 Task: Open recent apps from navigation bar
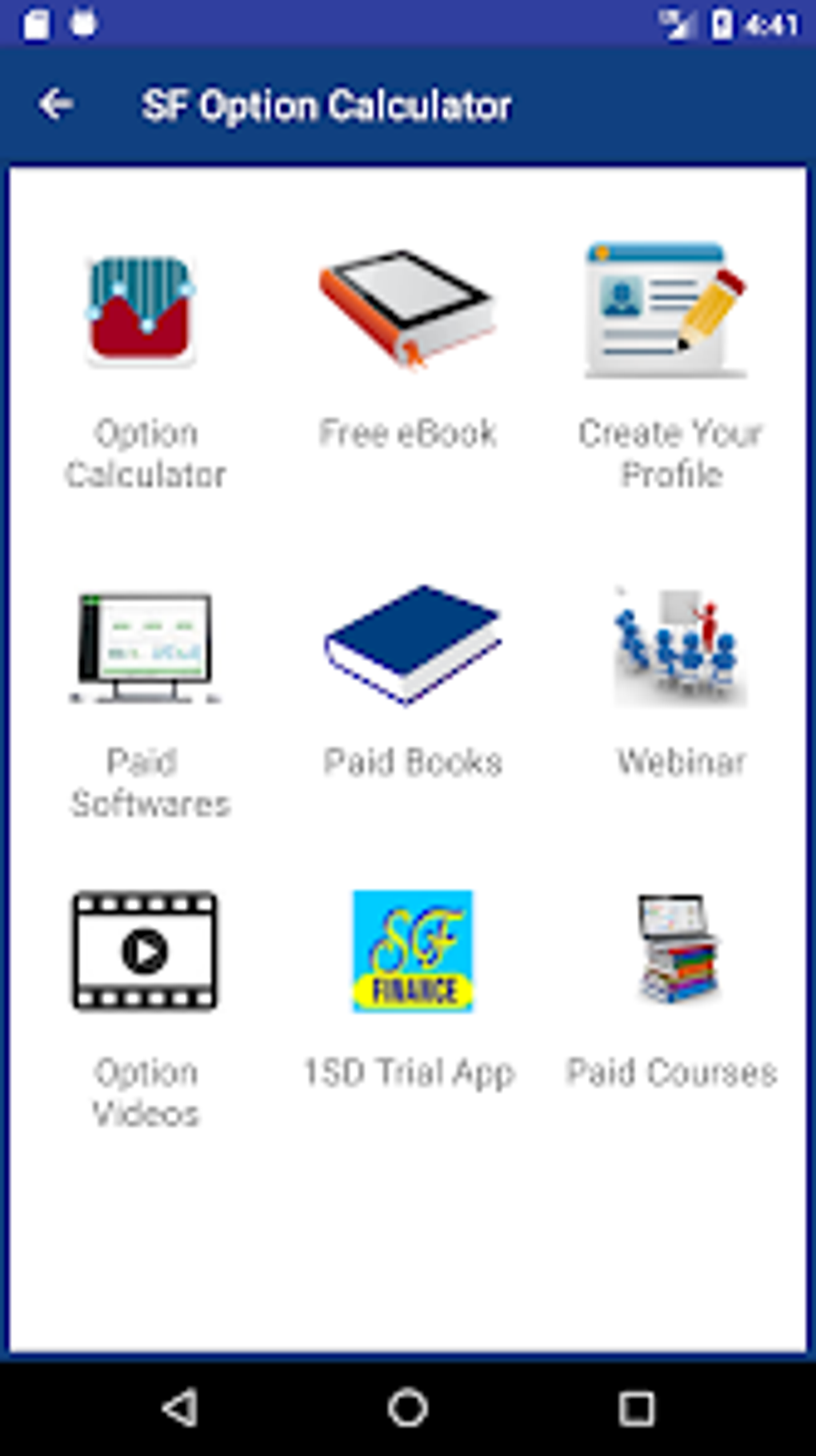pos(637,1406)
